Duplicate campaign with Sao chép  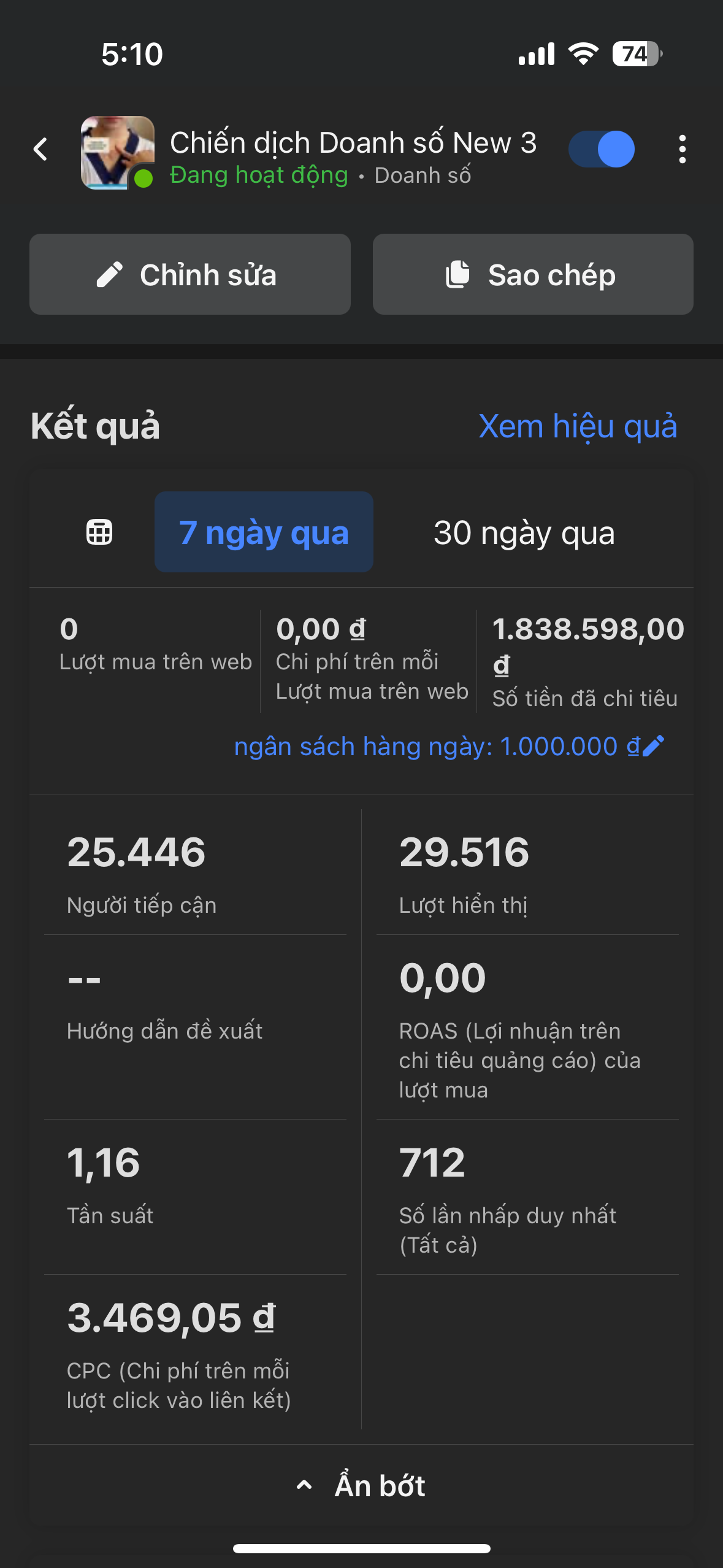pyautogui.click(x=533, y=274)
